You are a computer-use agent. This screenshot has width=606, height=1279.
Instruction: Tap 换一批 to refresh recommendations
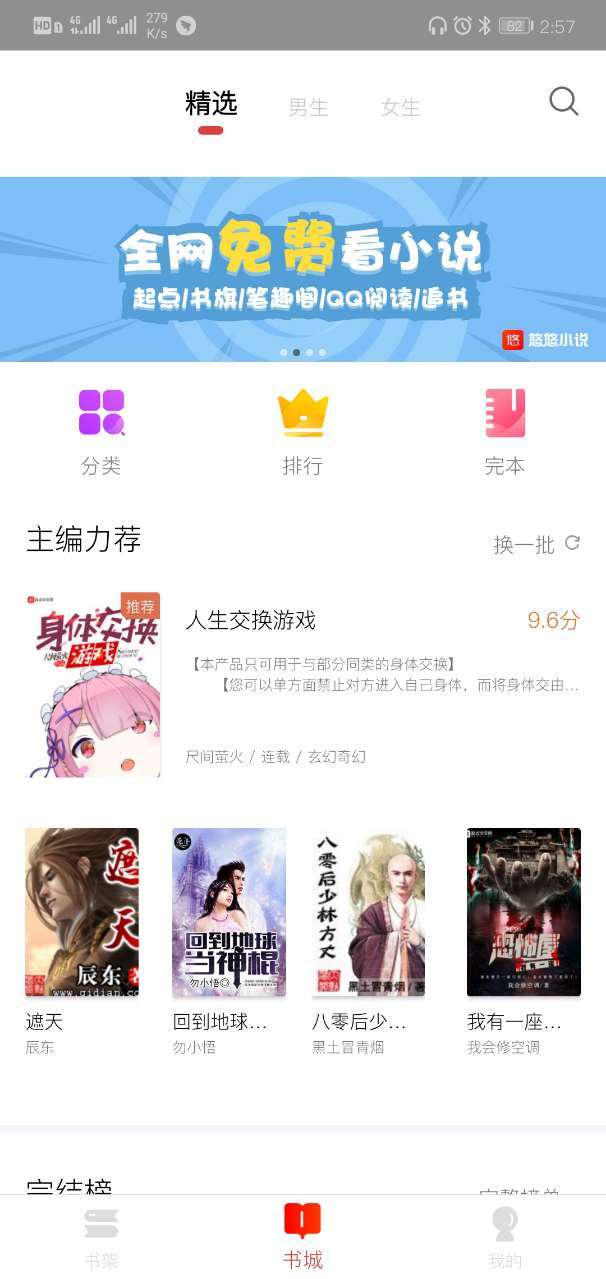pyautogui.click(x=537, y=544)
